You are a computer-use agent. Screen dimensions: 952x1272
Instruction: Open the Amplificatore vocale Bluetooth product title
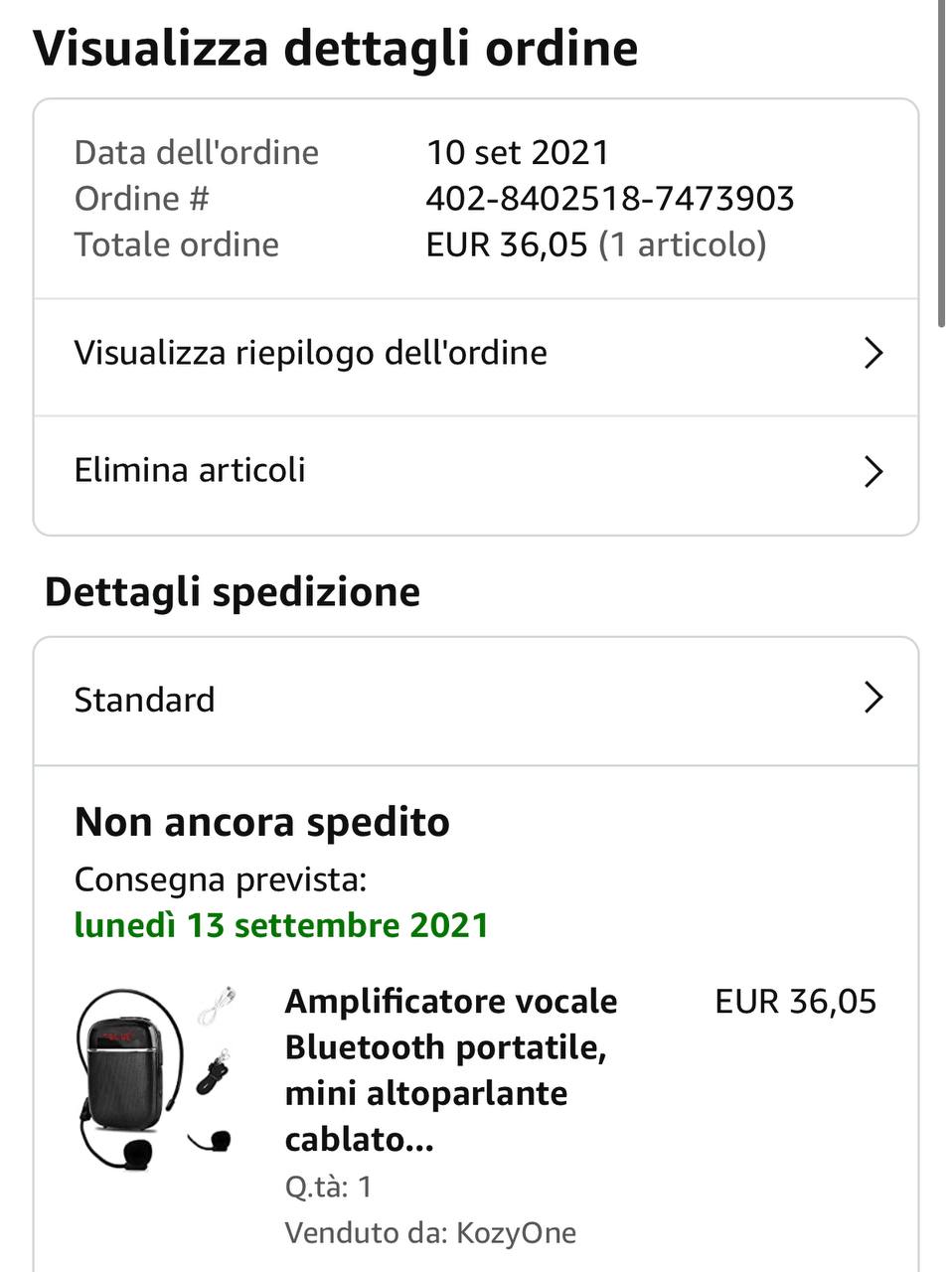(x=451, y=1069)
